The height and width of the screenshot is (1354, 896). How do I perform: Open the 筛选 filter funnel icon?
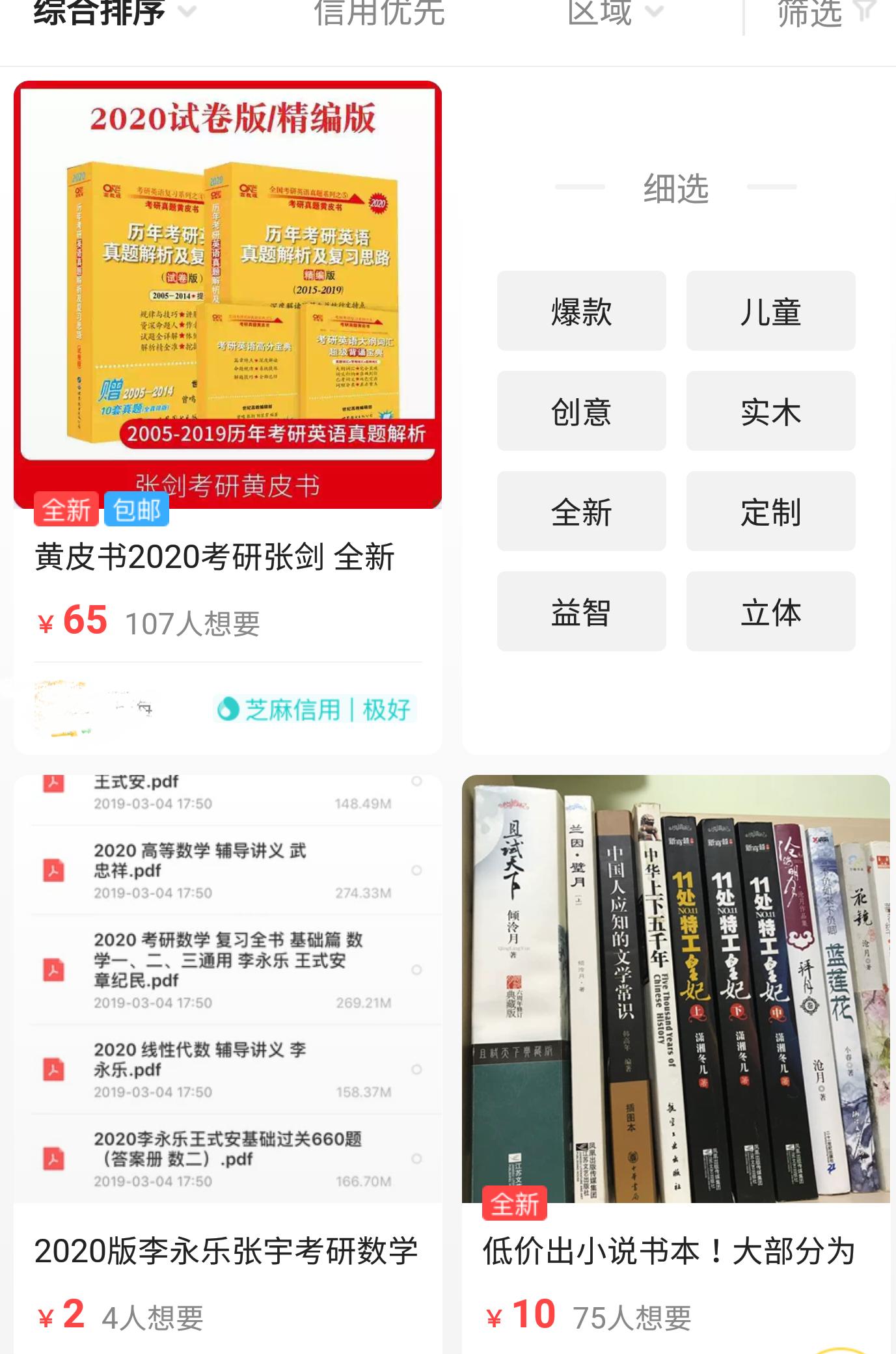(865, 13)
